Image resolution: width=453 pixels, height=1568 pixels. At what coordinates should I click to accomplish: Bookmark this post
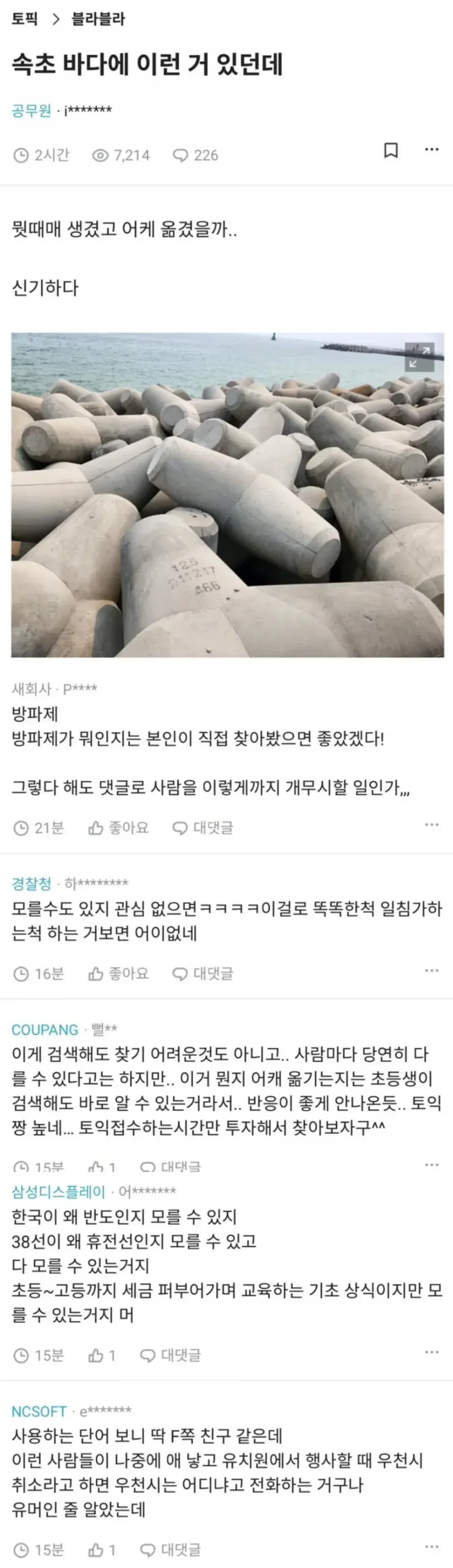click(391, 151)
